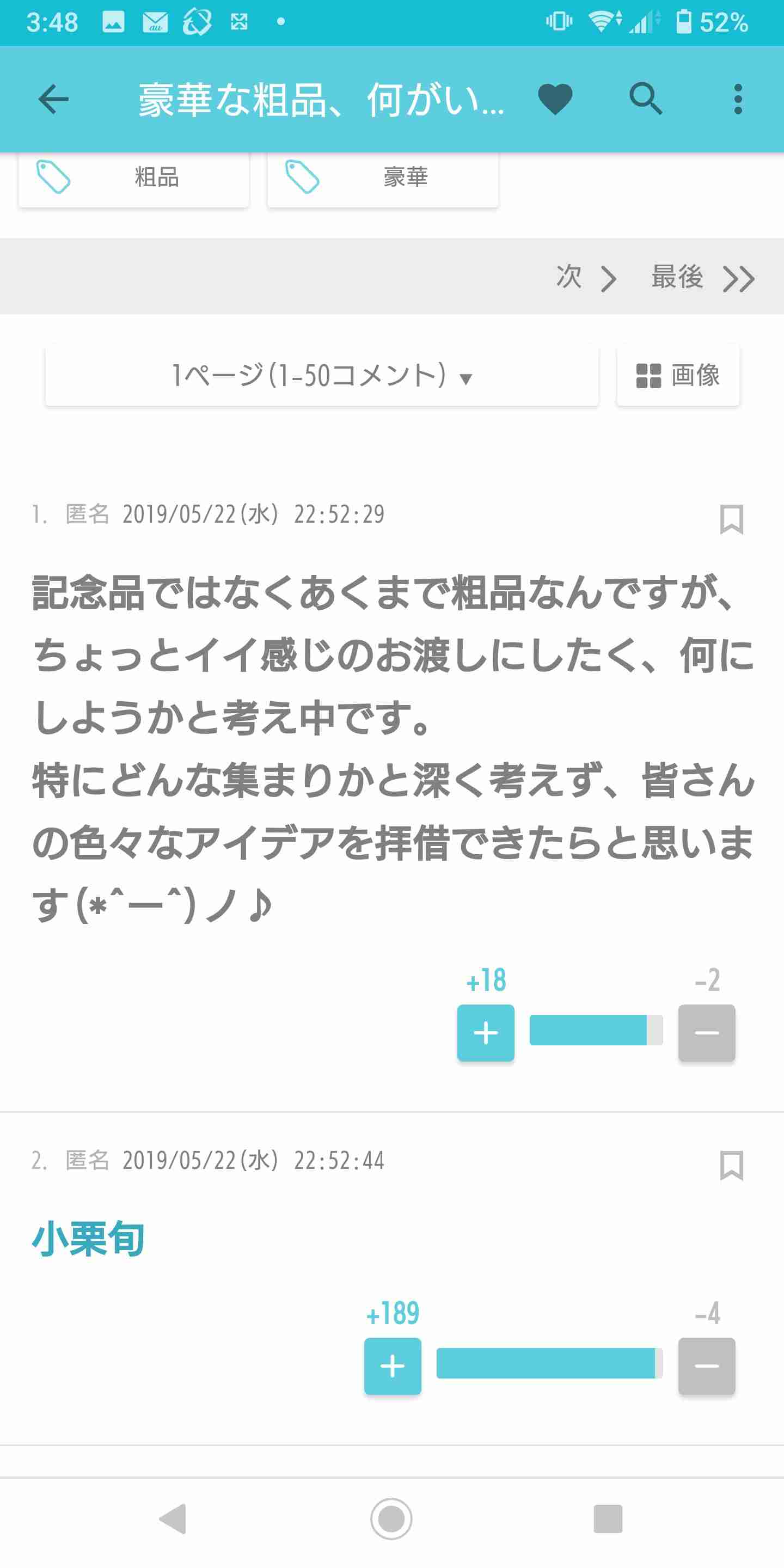Open the three-dot overflow menu

pos(738,99)
